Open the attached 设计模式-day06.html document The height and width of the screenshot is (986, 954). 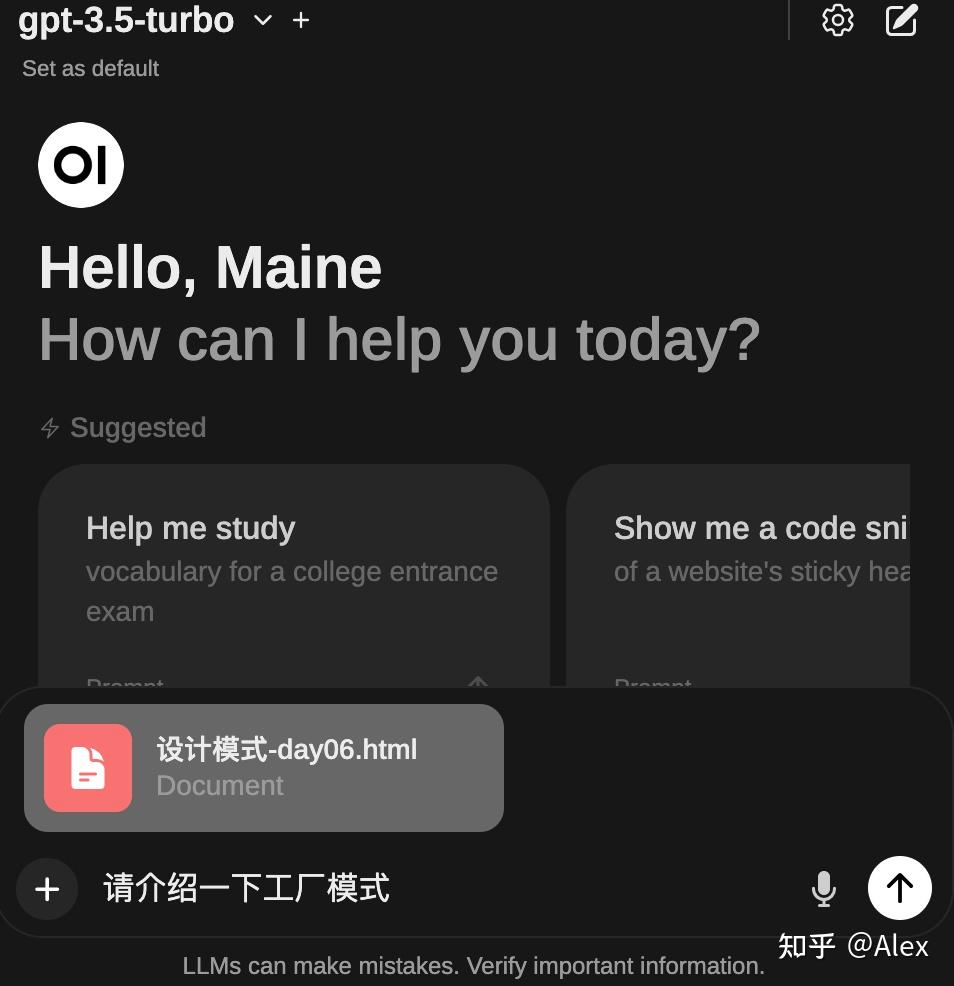coord(264,767)
